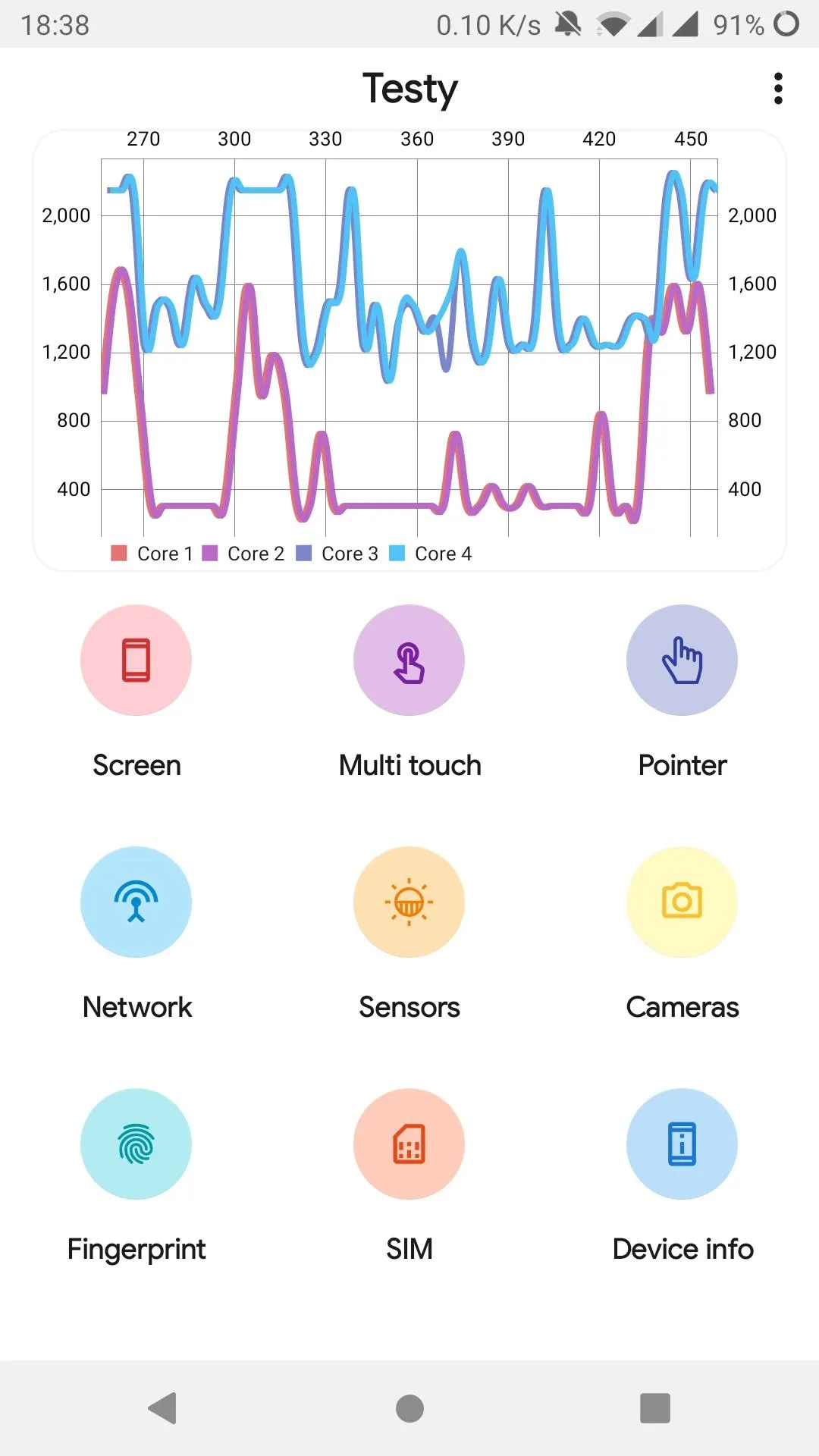The width and height of the screenshot is (819, 1456).
Task: Open the Screen test
Action: 136,661
